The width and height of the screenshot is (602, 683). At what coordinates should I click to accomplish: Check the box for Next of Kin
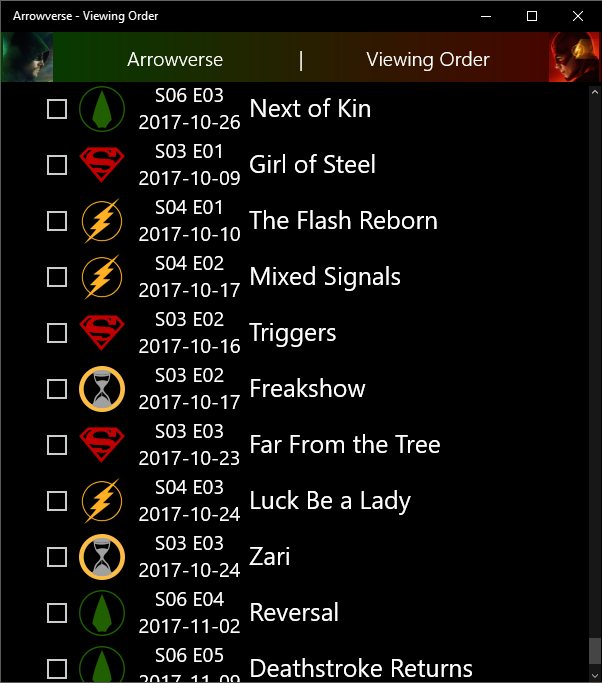tap(57, 108)
